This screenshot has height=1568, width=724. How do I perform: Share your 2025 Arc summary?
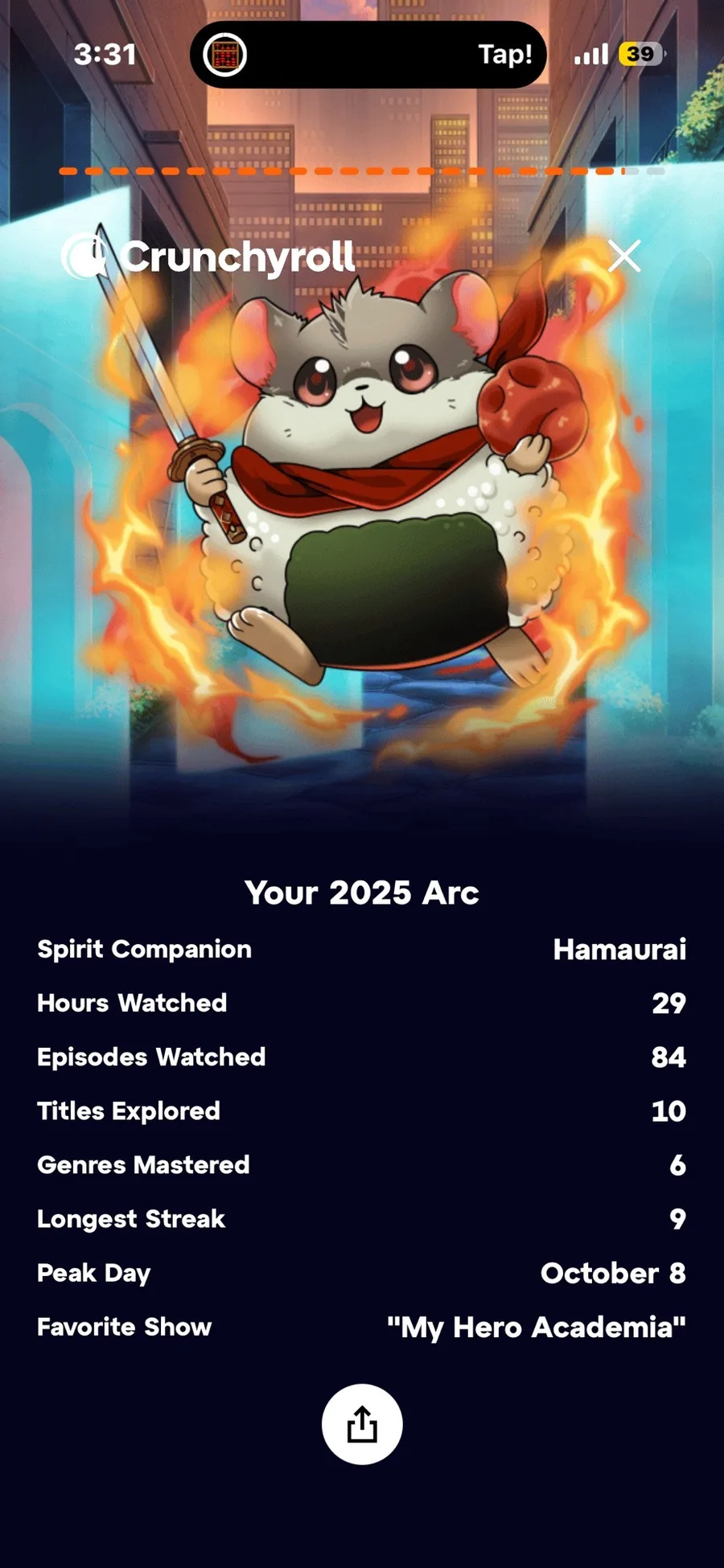362,1424
